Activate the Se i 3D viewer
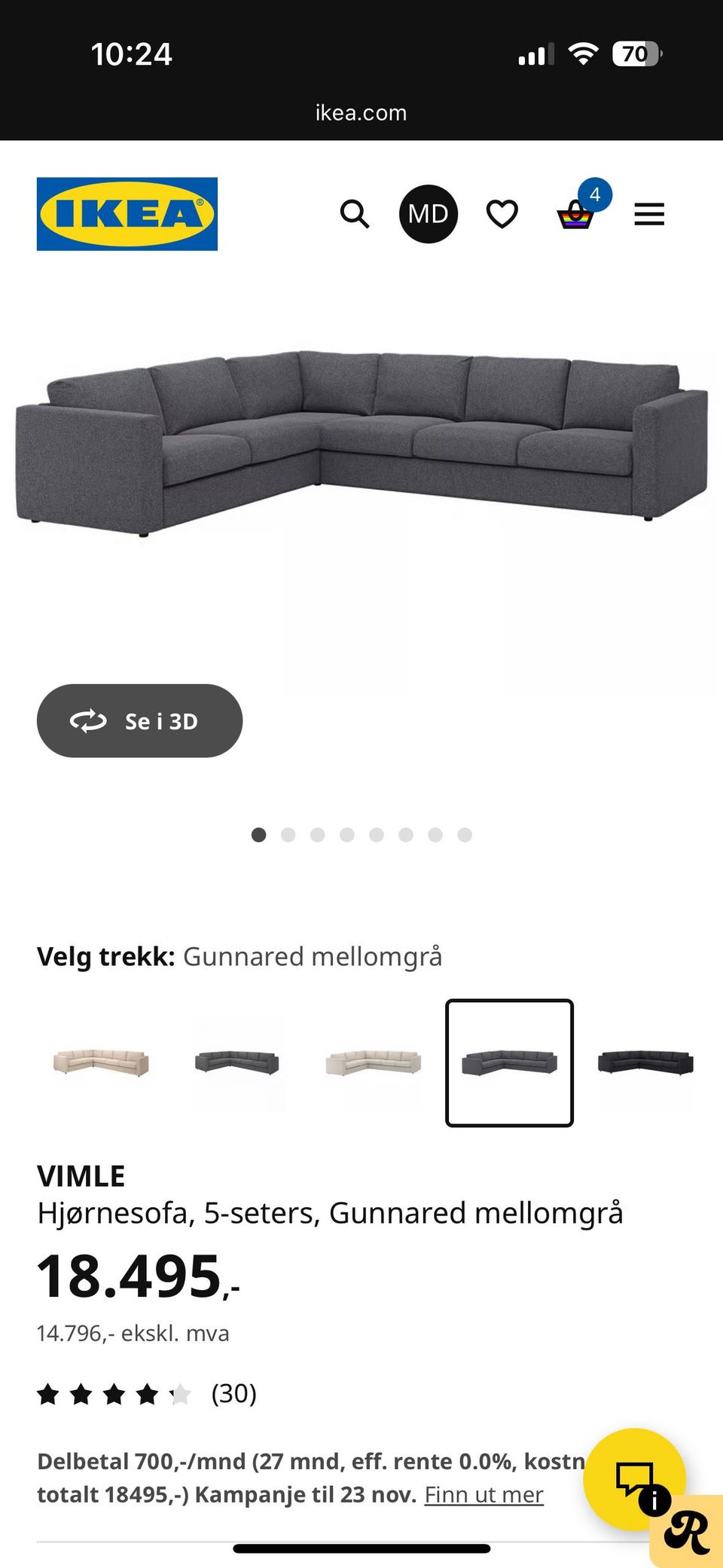 (139, 720)
